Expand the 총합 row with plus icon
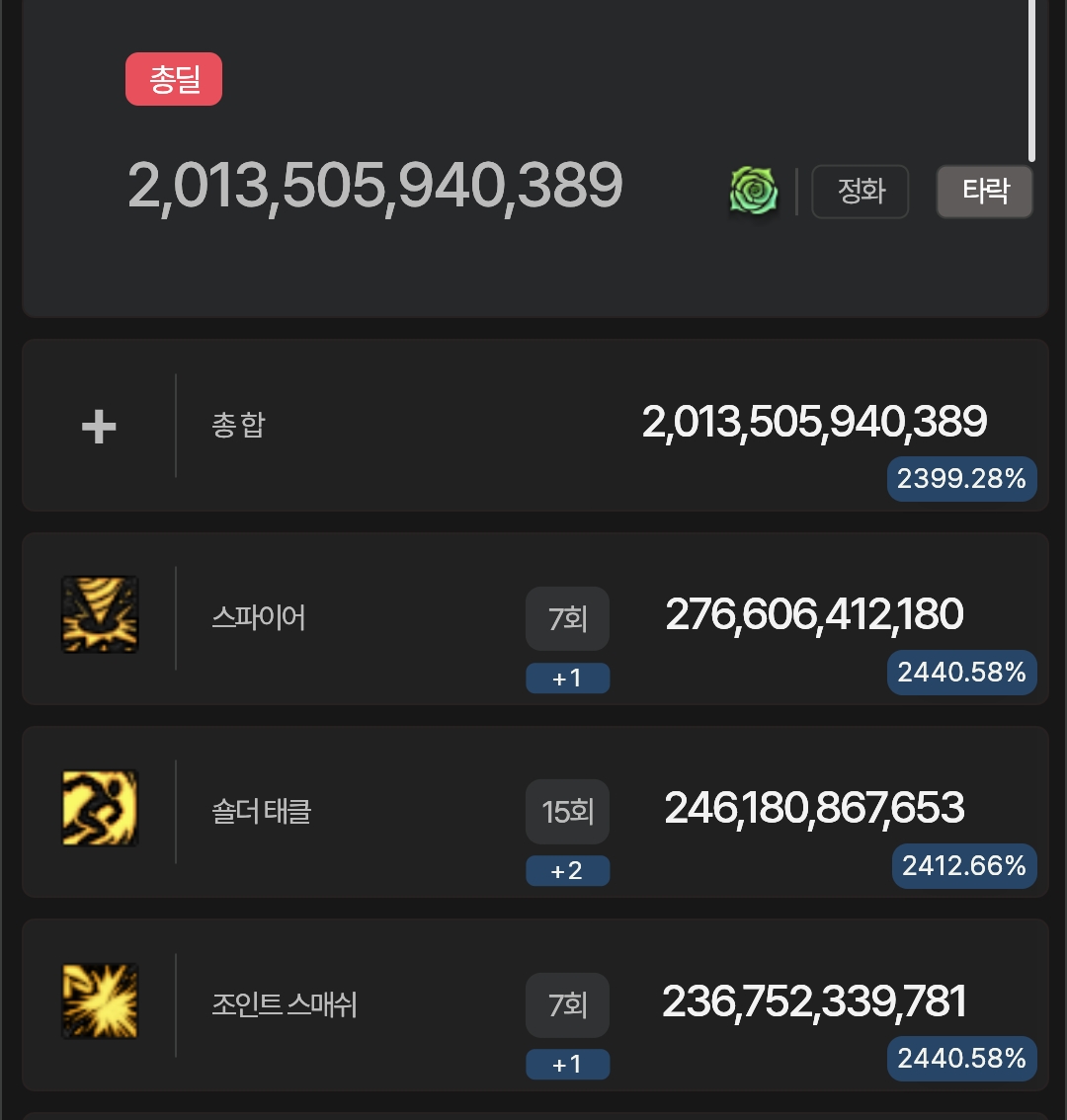1067x1120 pixels. coord(99,427)
